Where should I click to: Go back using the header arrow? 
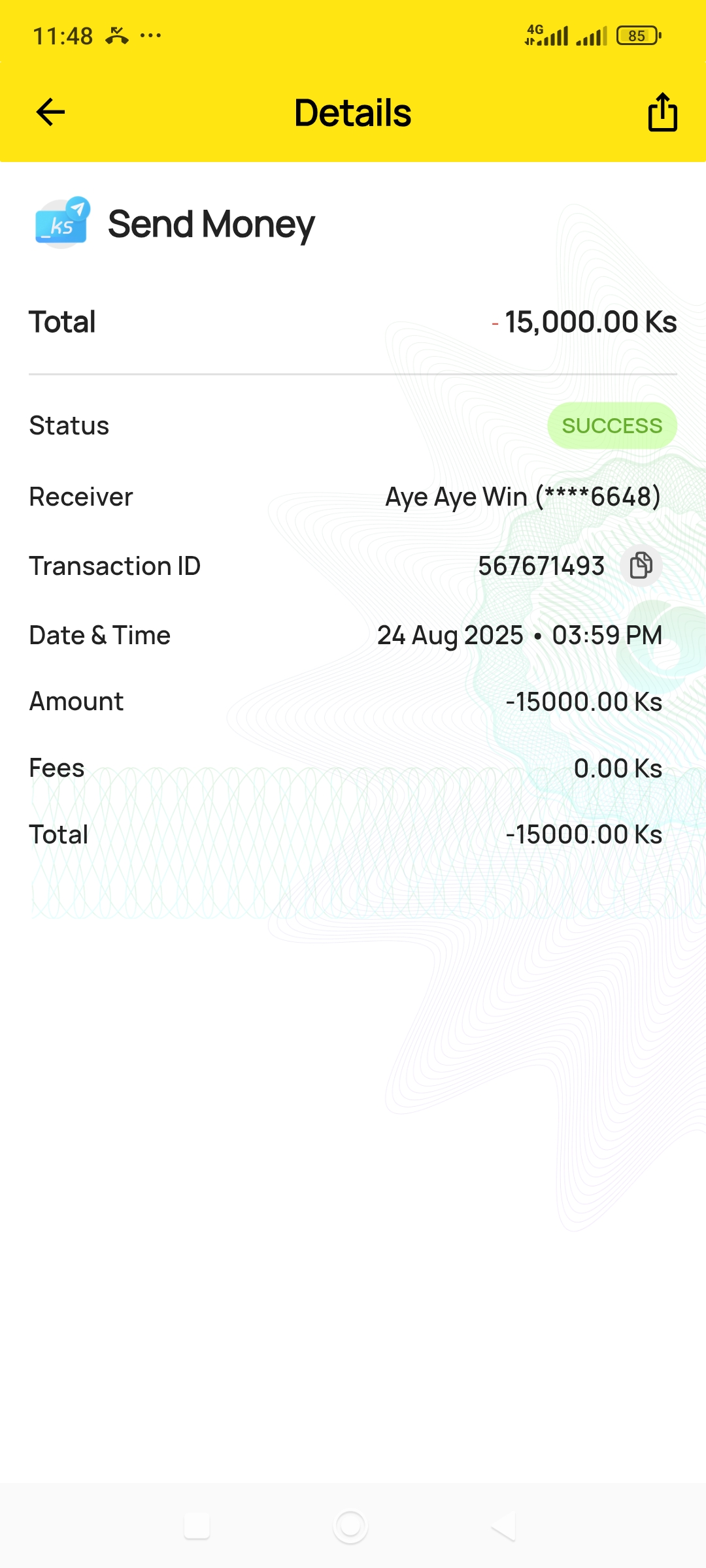(x=50, y=112)
